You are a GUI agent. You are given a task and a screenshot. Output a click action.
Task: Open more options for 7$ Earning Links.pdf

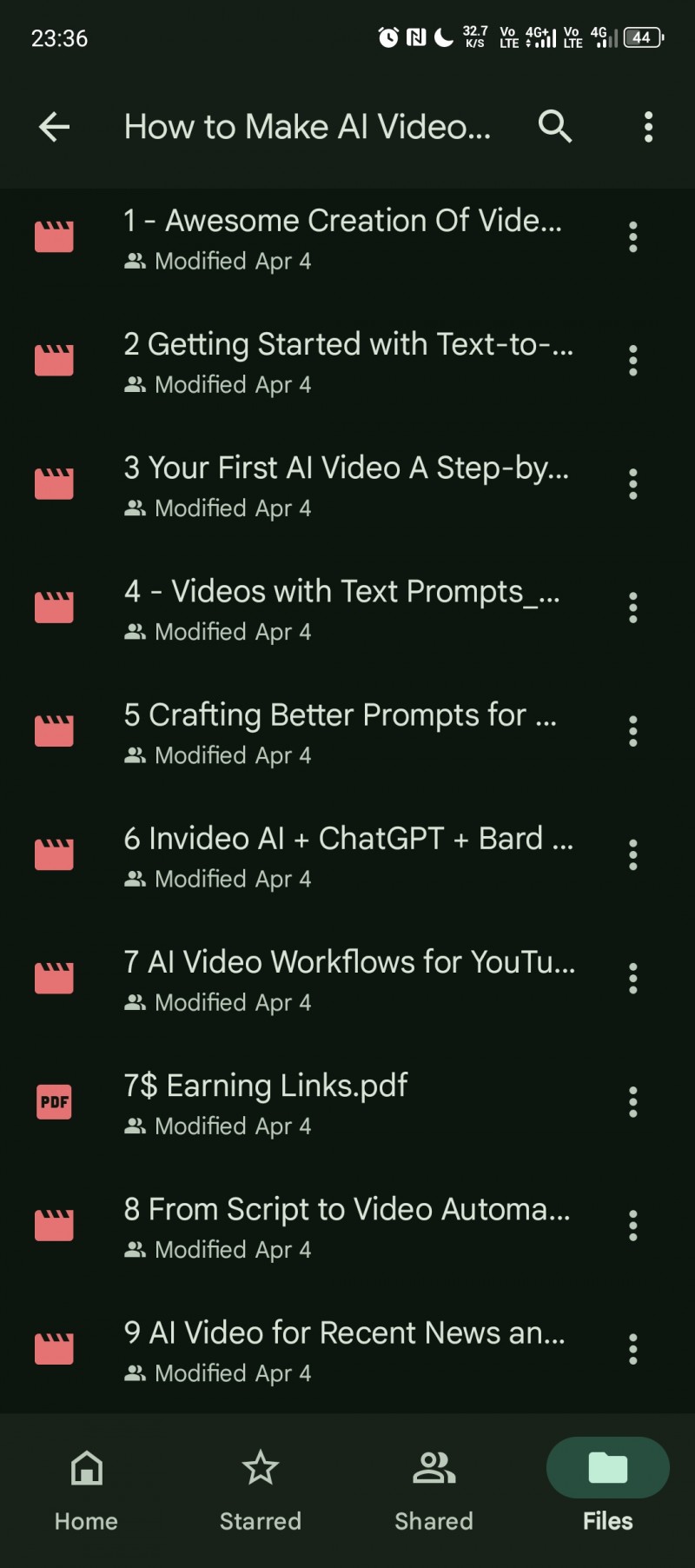point(633,1102)
